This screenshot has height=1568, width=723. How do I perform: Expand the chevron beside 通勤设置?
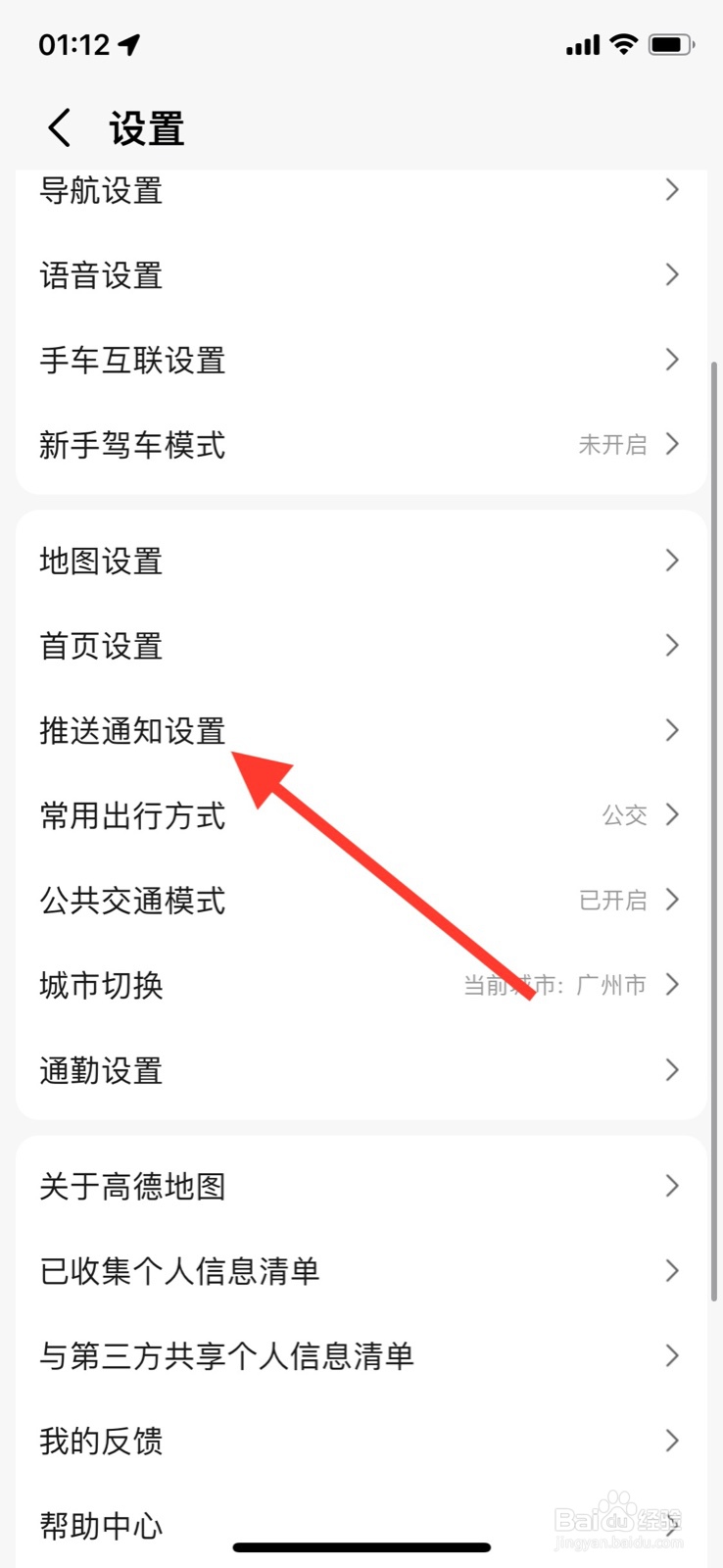(672, 1069)
